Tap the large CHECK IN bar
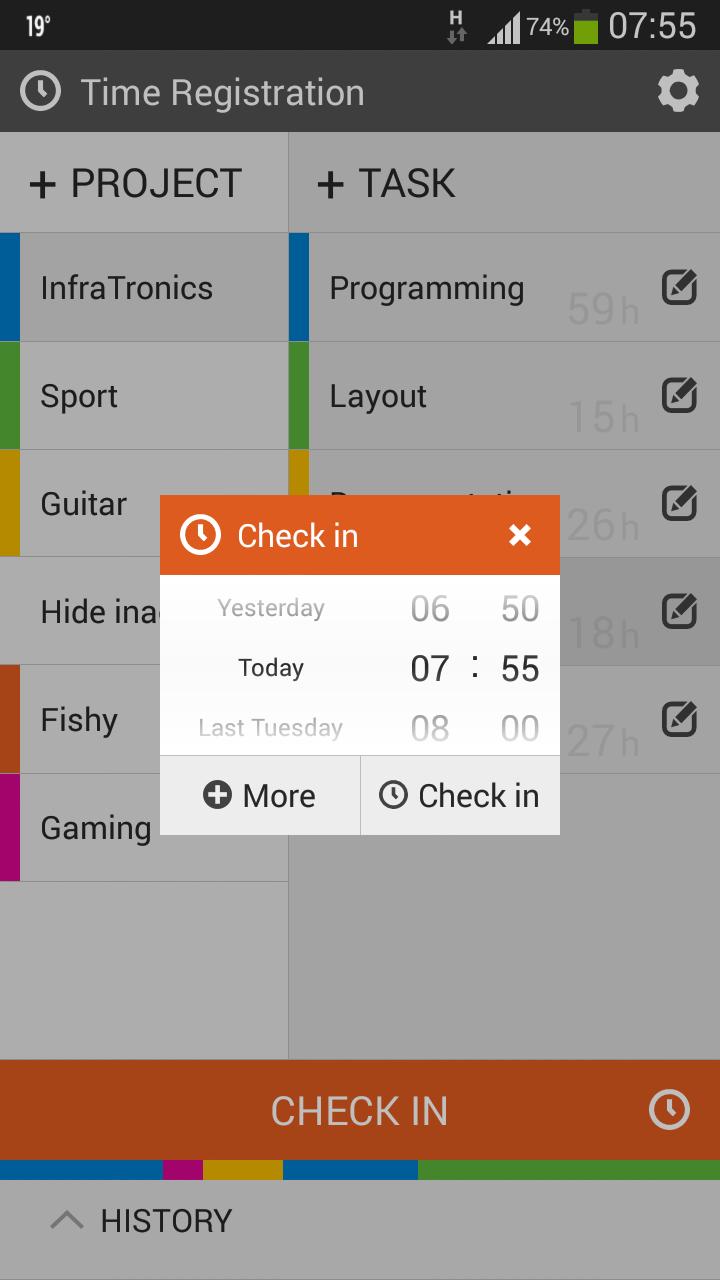 pyautogui.click(x=360, y=1110)
